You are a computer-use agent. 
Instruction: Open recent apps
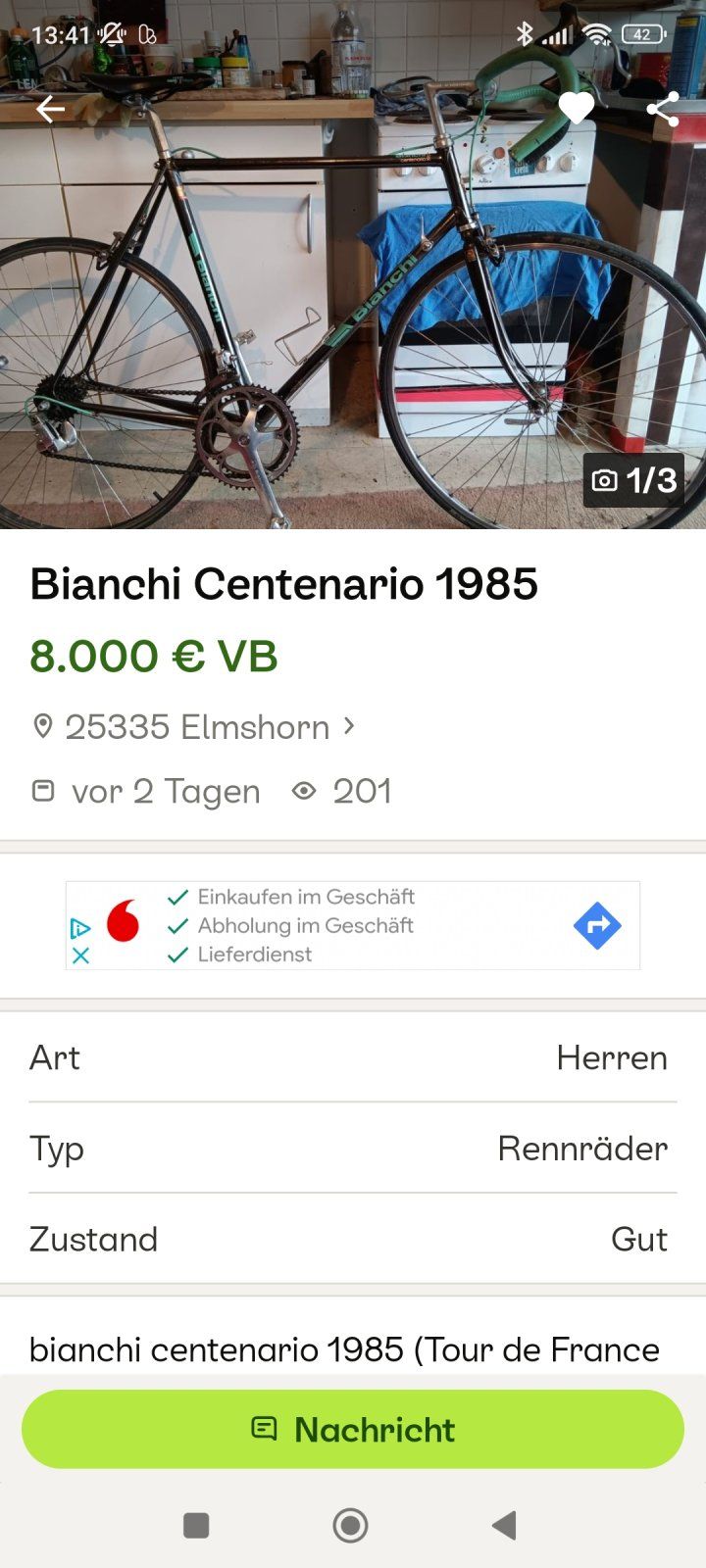coord(196,1525)
